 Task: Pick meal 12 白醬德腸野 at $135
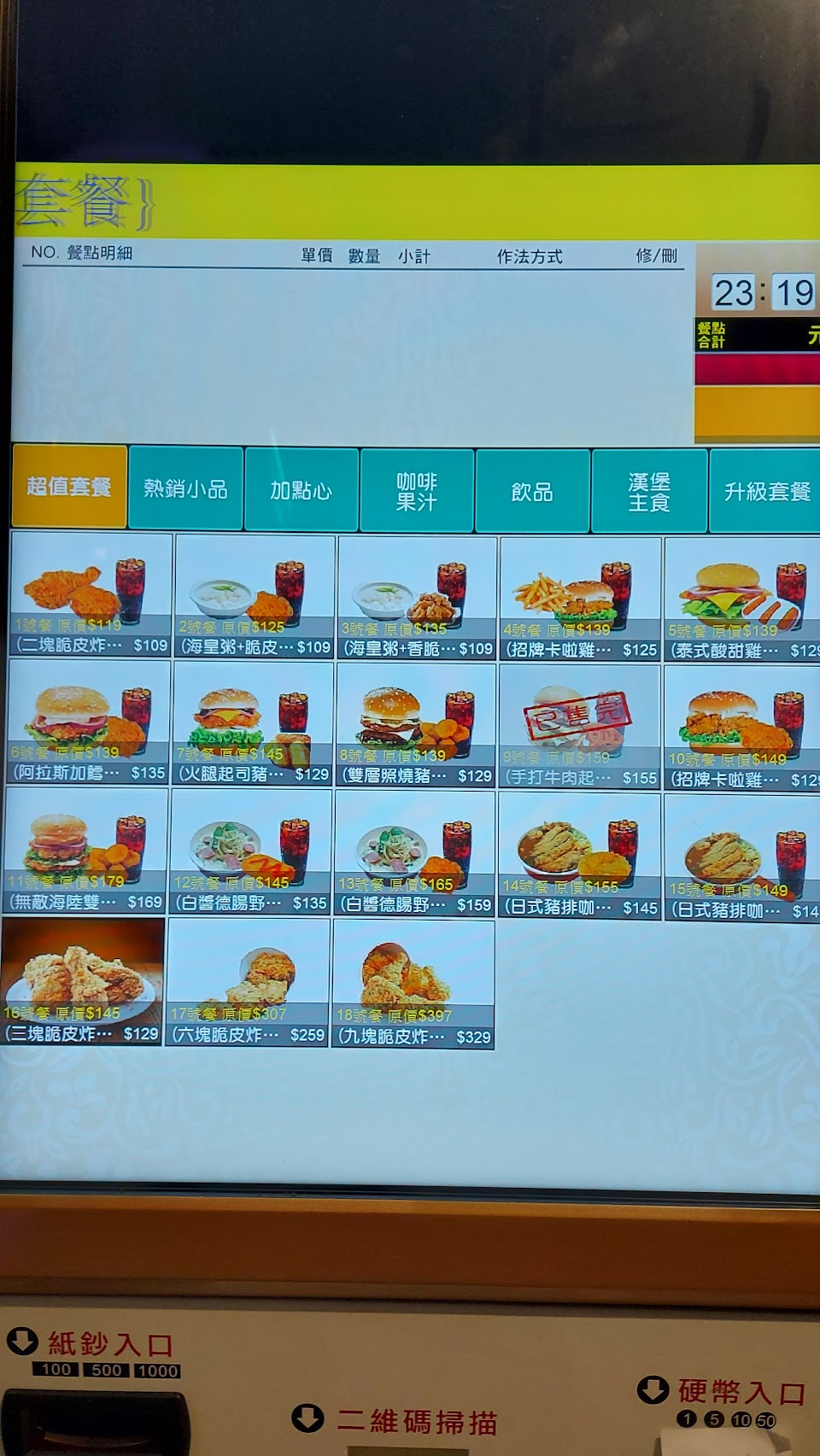(251, 852)
